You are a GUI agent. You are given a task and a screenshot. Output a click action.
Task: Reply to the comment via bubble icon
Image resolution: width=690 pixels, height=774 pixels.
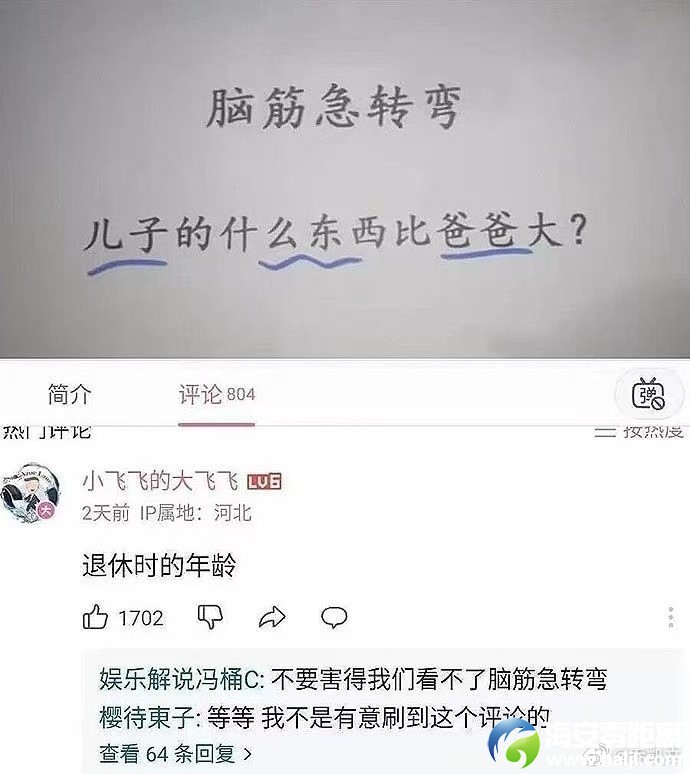click(334, 617)
